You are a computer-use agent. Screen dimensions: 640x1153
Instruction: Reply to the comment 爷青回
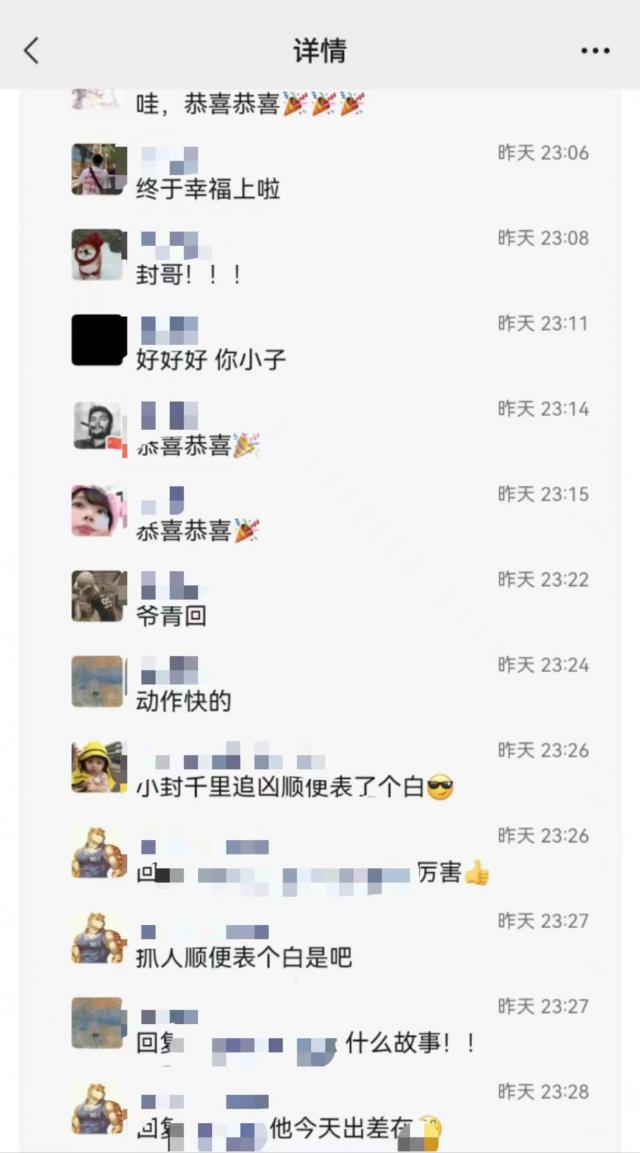[x=171, y=616]
